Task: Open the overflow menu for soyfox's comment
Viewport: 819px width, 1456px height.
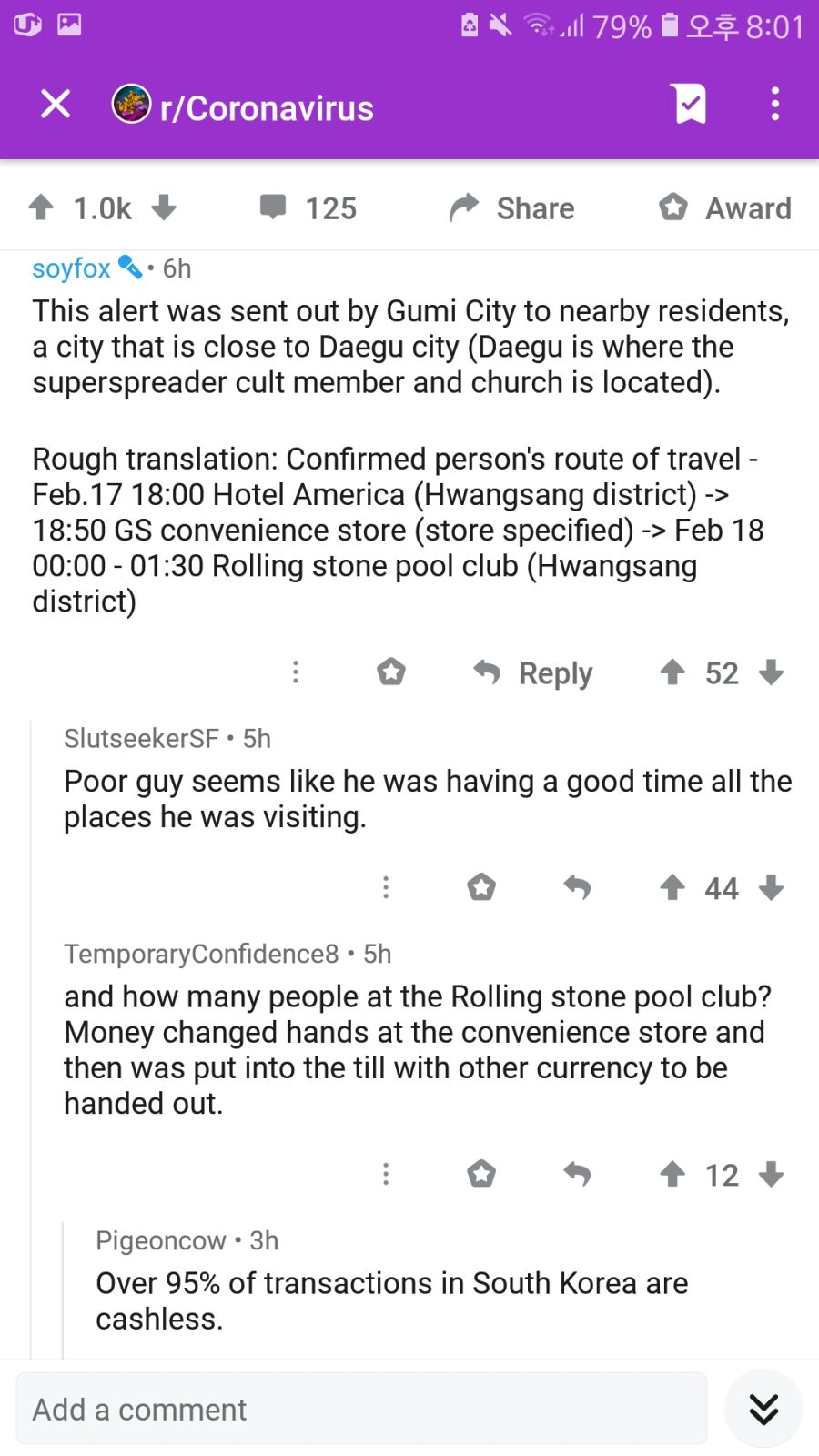Action: click(295, 672)
